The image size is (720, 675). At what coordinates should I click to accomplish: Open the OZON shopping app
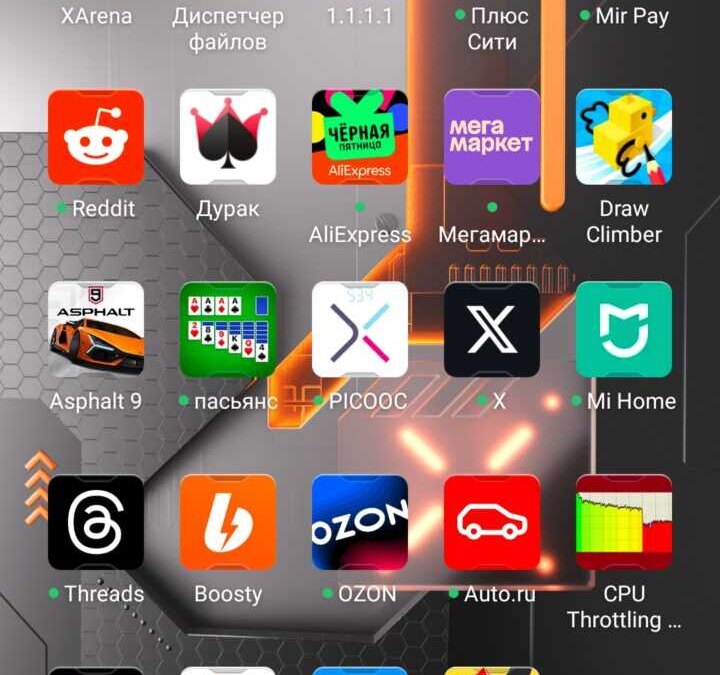pyautogui.click(x=360, y=522)
